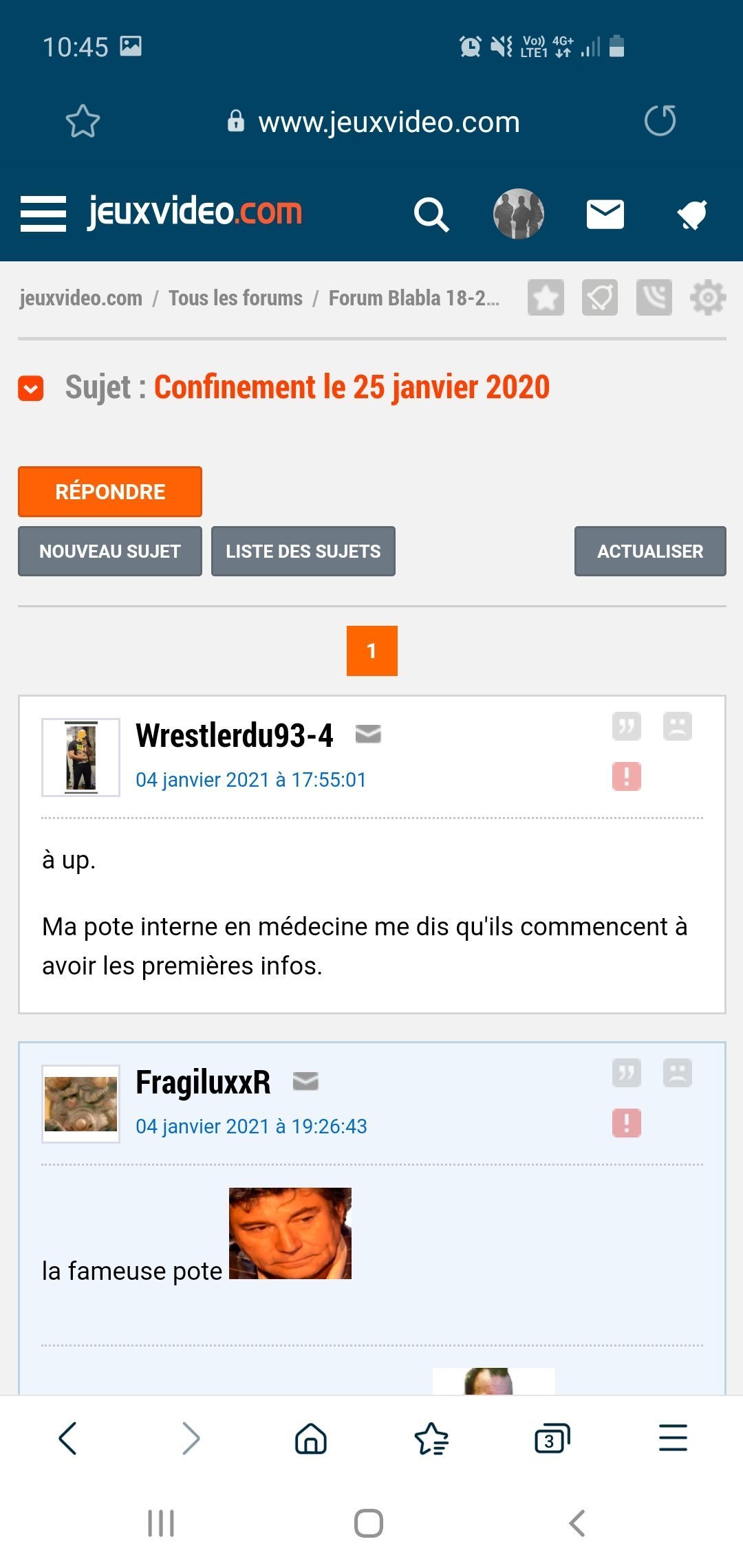Image resolution: width=743 pixels, height=1568 pixels.
Task: Open the profile avatar in header
Action: click(x=519, y=214)
